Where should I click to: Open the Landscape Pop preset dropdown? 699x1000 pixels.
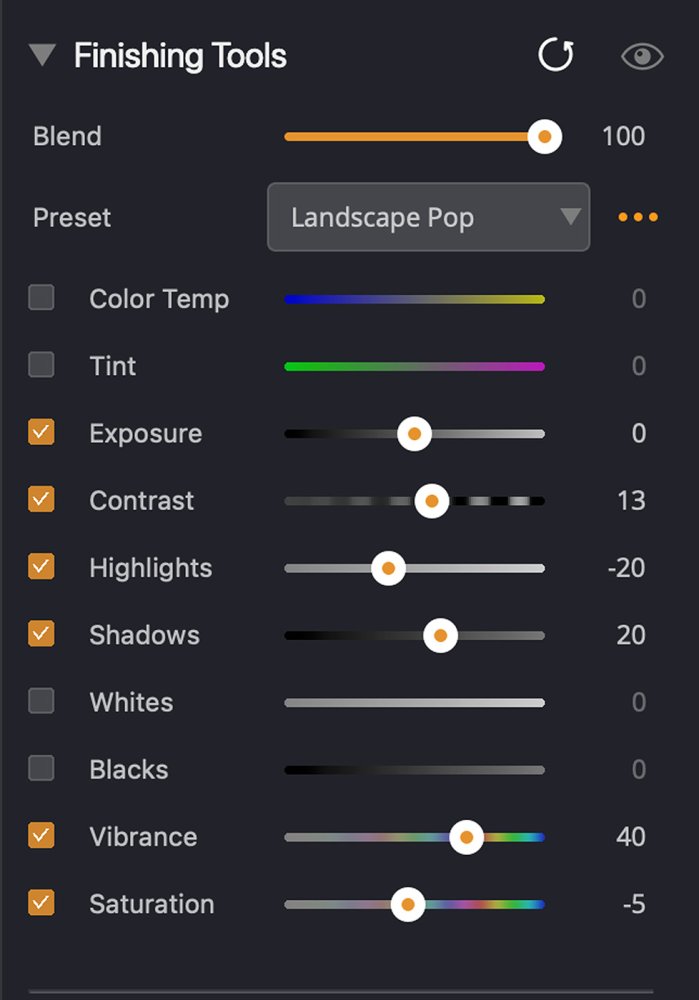(x=428, y=217)
